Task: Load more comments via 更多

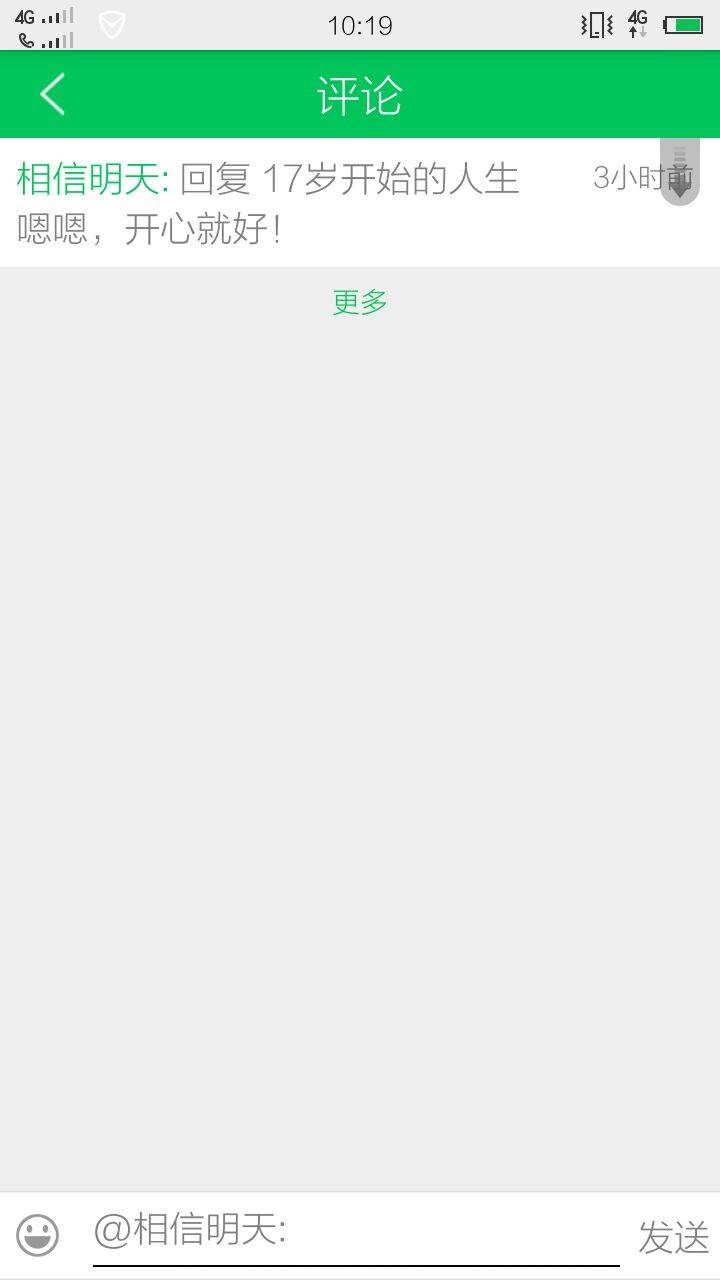Action: pos(360,302)
